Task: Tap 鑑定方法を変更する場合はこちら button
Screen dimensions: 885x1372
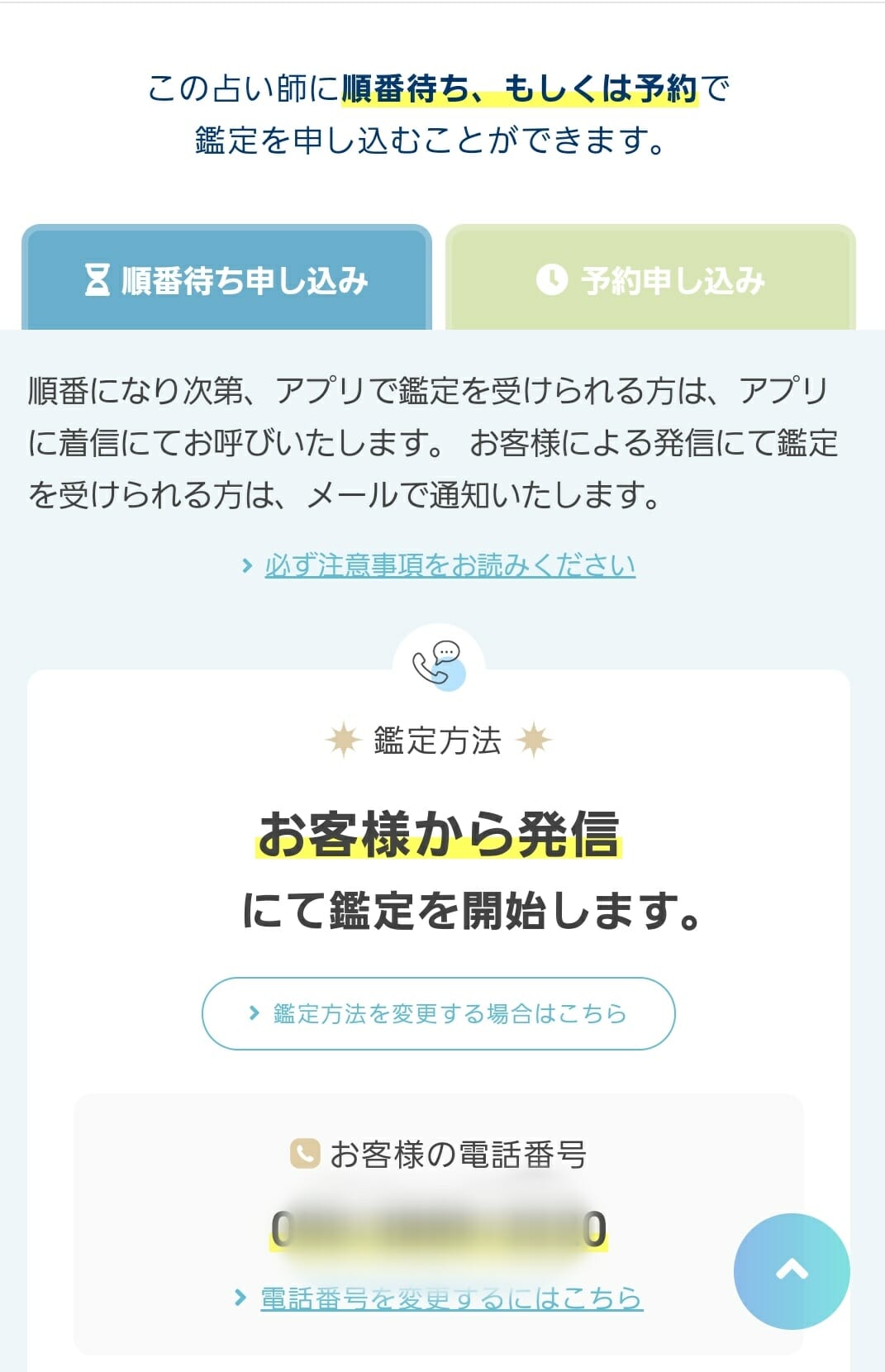Action: pyautogui.click(x=439, y=1013)
